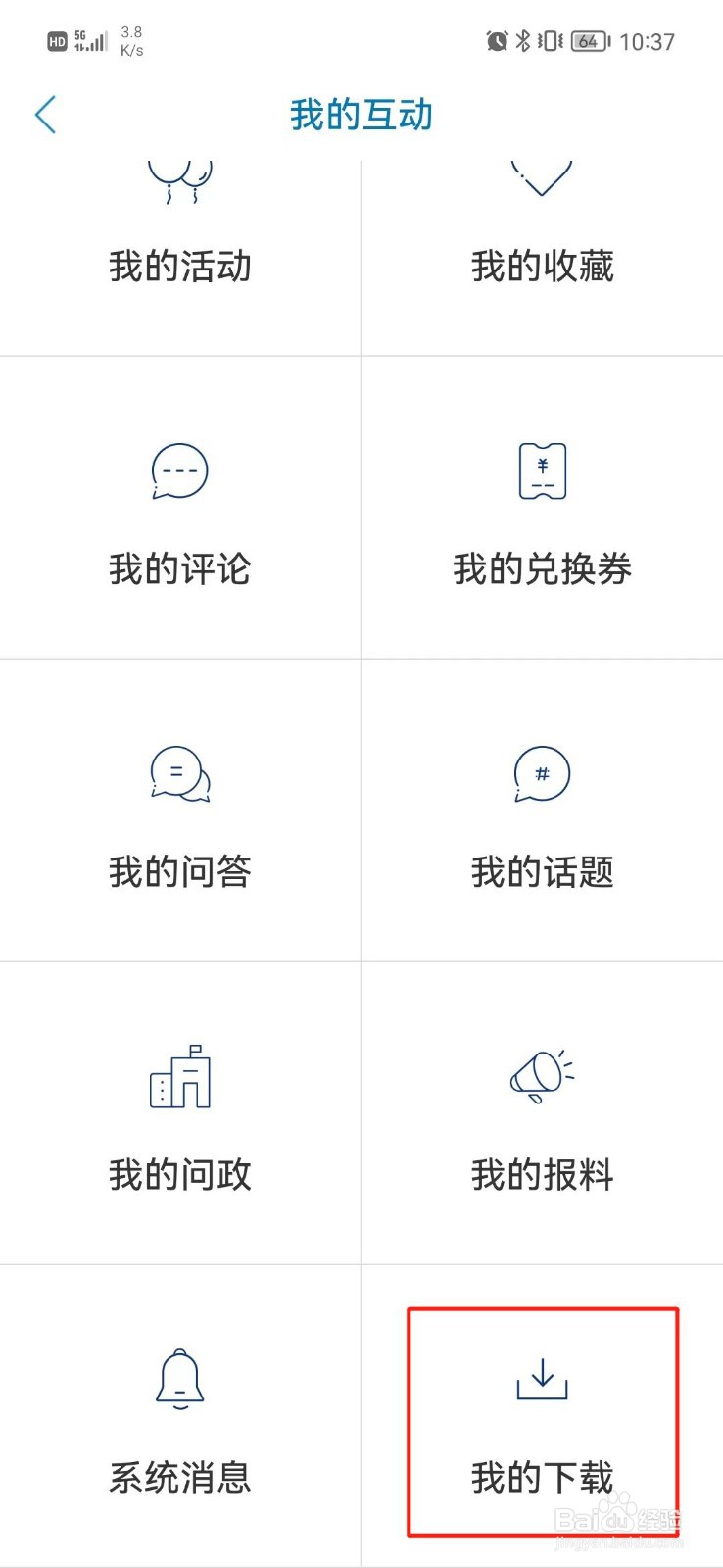723x1568 pixels.
Task: Open 我的下载 downloads
Action: pyautogui.click(x=542, y=1416)
